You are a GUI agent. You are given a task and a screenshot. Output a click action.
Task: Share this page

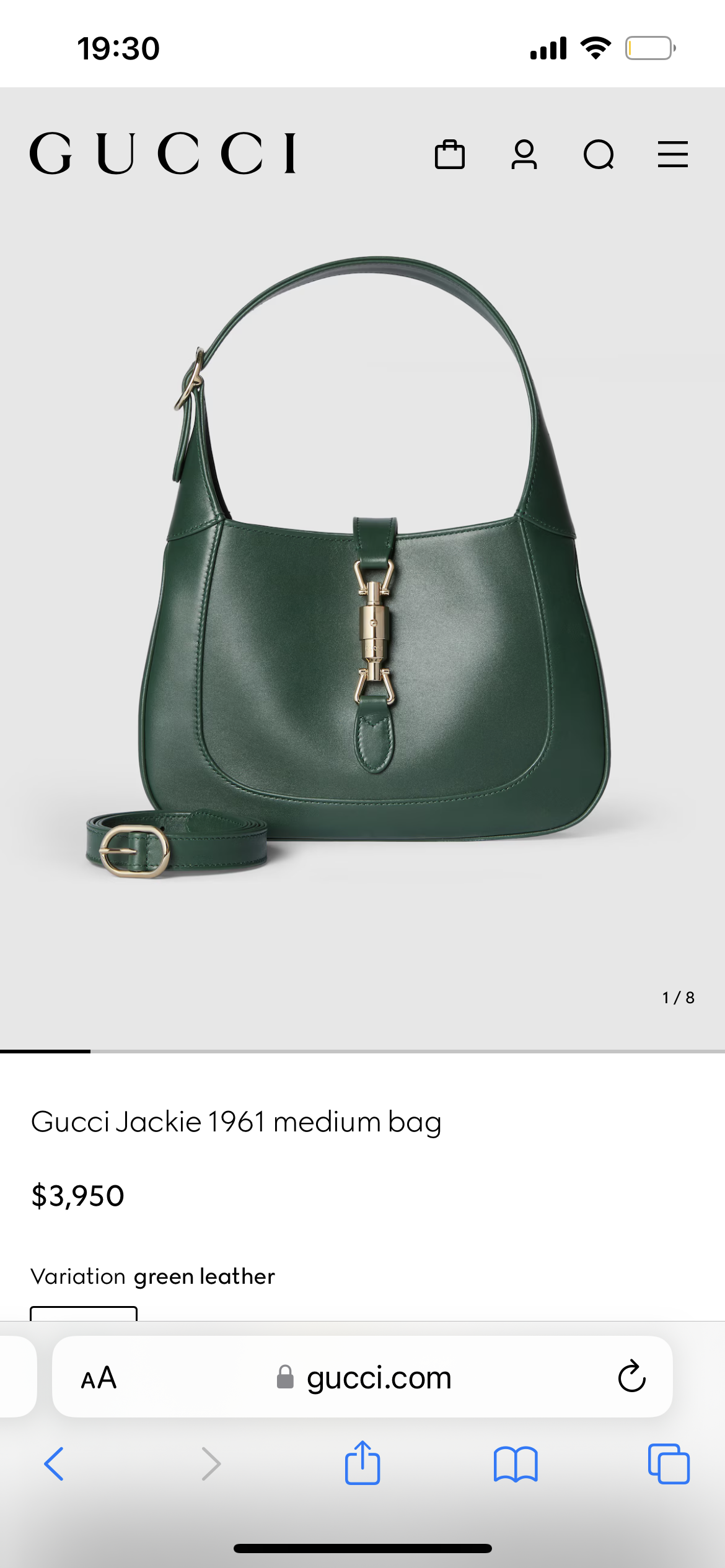click(x=362, y=1463)
